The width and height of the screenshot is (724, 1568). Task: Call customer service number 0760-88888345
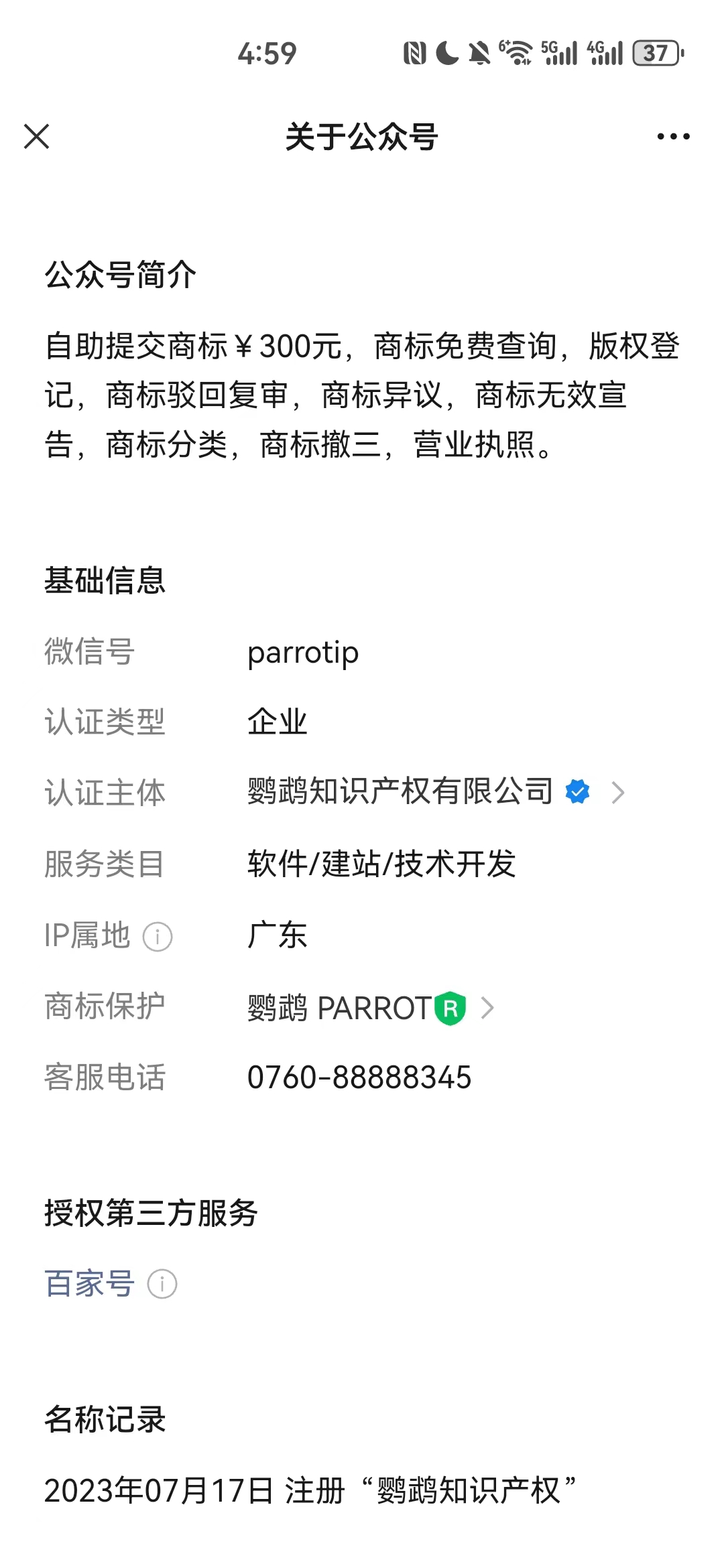pyautogui.click(x=359, y=1077)
